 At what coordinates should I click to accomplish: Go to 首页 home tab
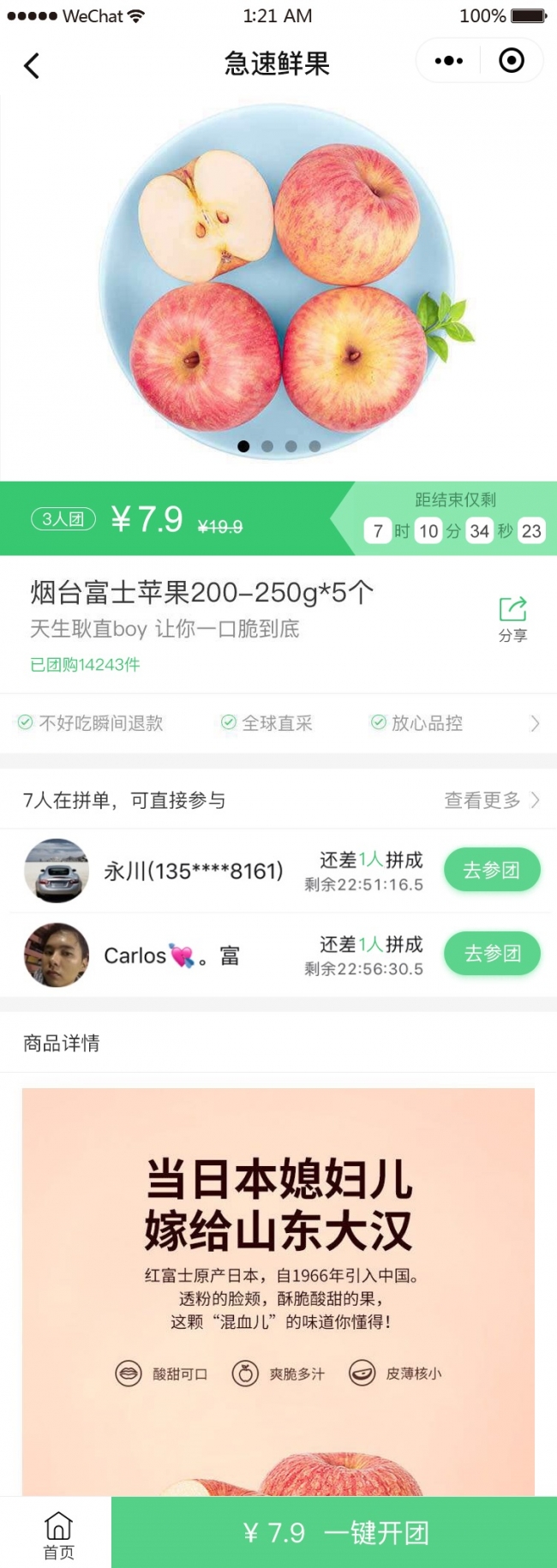pyautogui.click(x=57, y=1534)
